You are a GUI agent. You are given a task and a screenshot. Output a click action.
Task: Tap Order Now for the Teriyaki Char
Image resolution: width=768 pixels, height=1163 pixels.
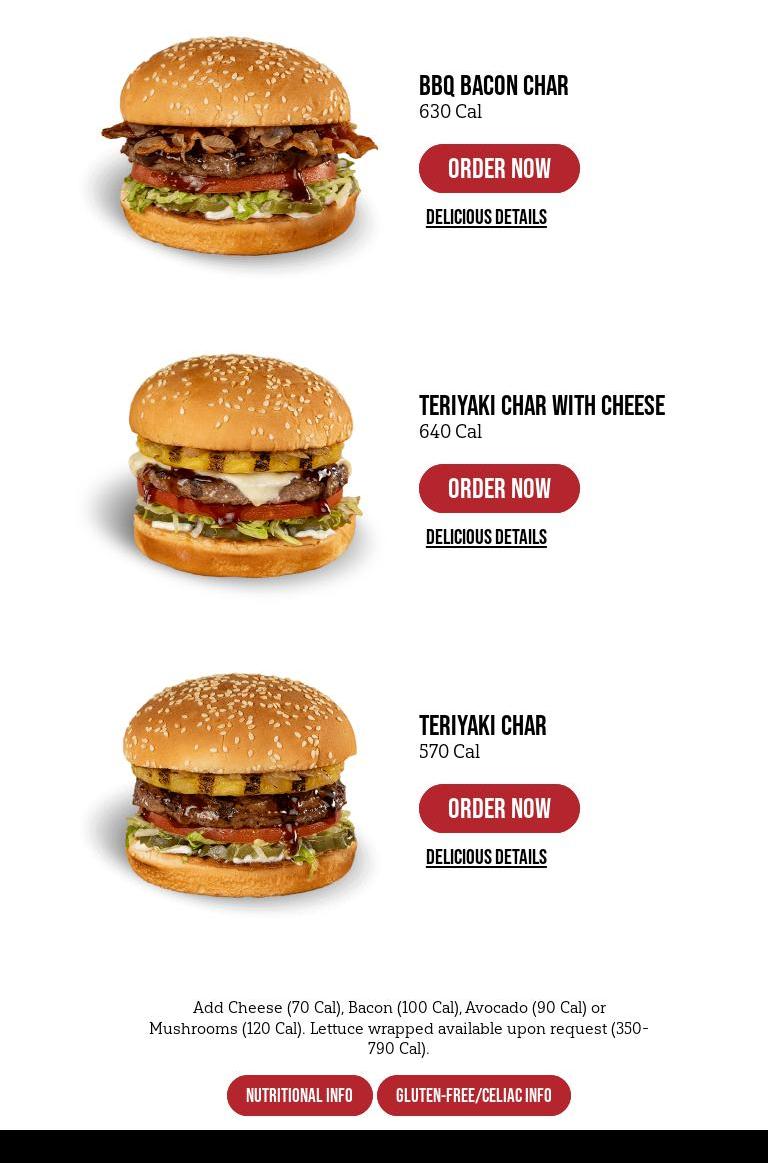(499, 809)
